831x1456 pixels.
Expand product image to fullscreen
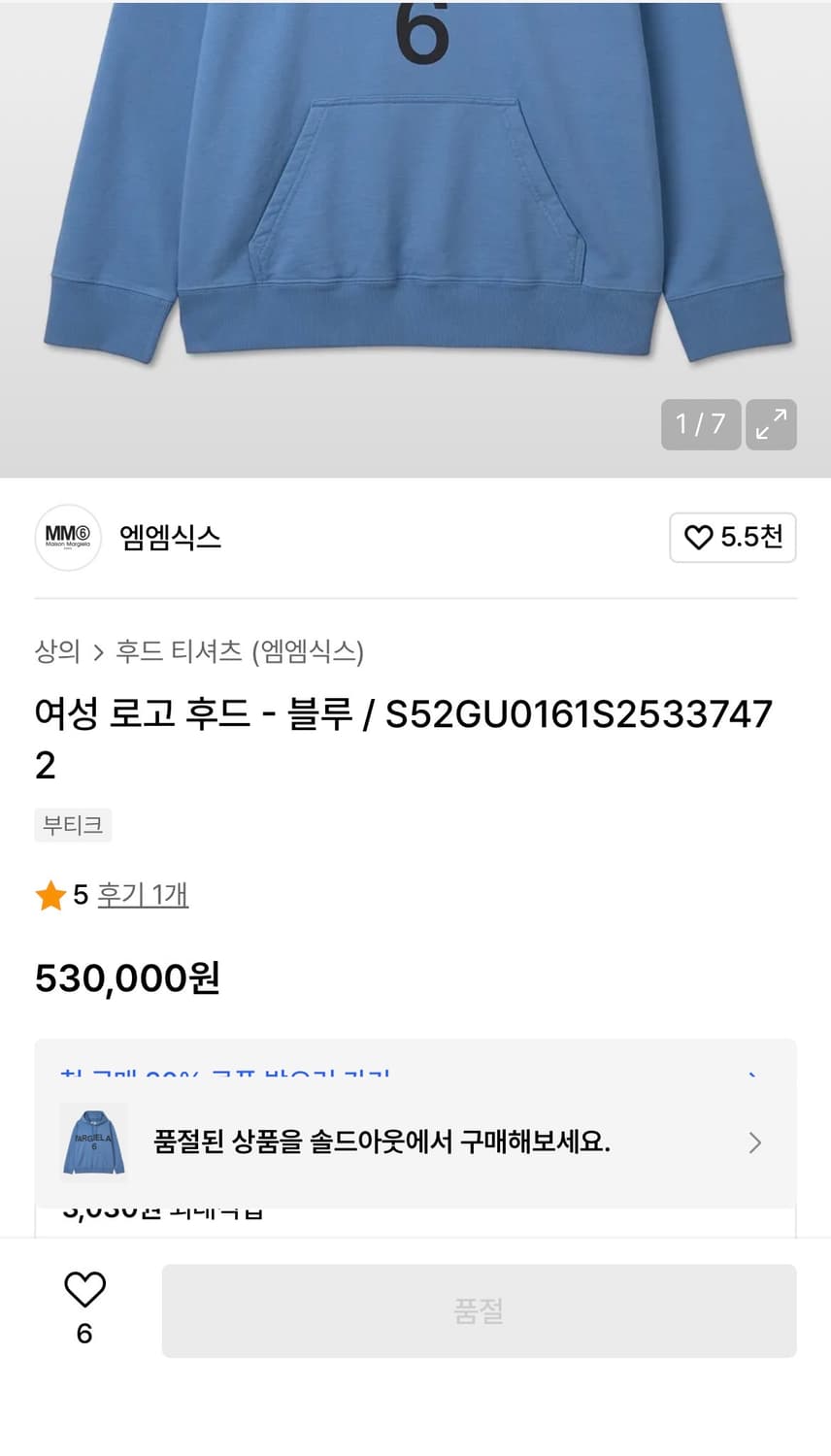click(x=771, y=424)
